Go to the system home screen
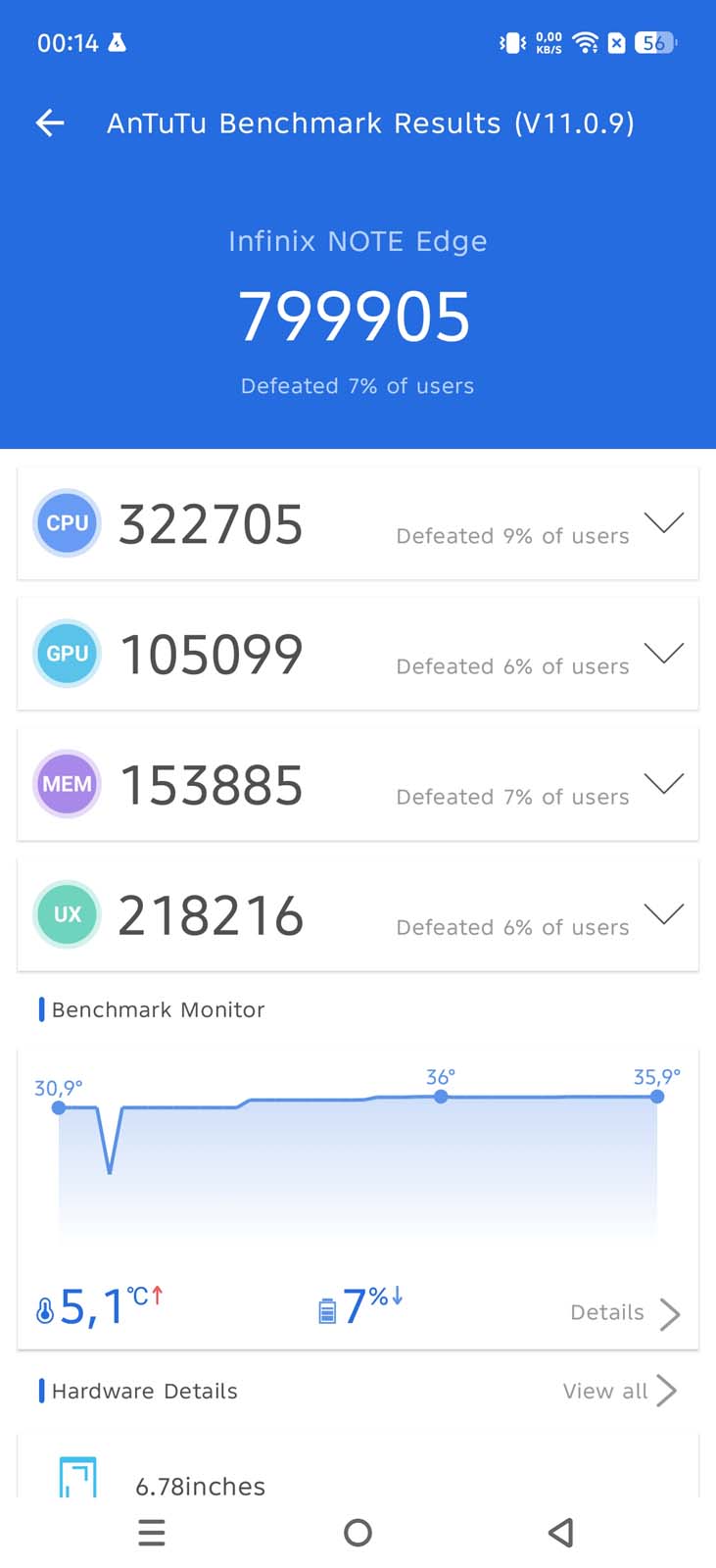 [358, 1533]
